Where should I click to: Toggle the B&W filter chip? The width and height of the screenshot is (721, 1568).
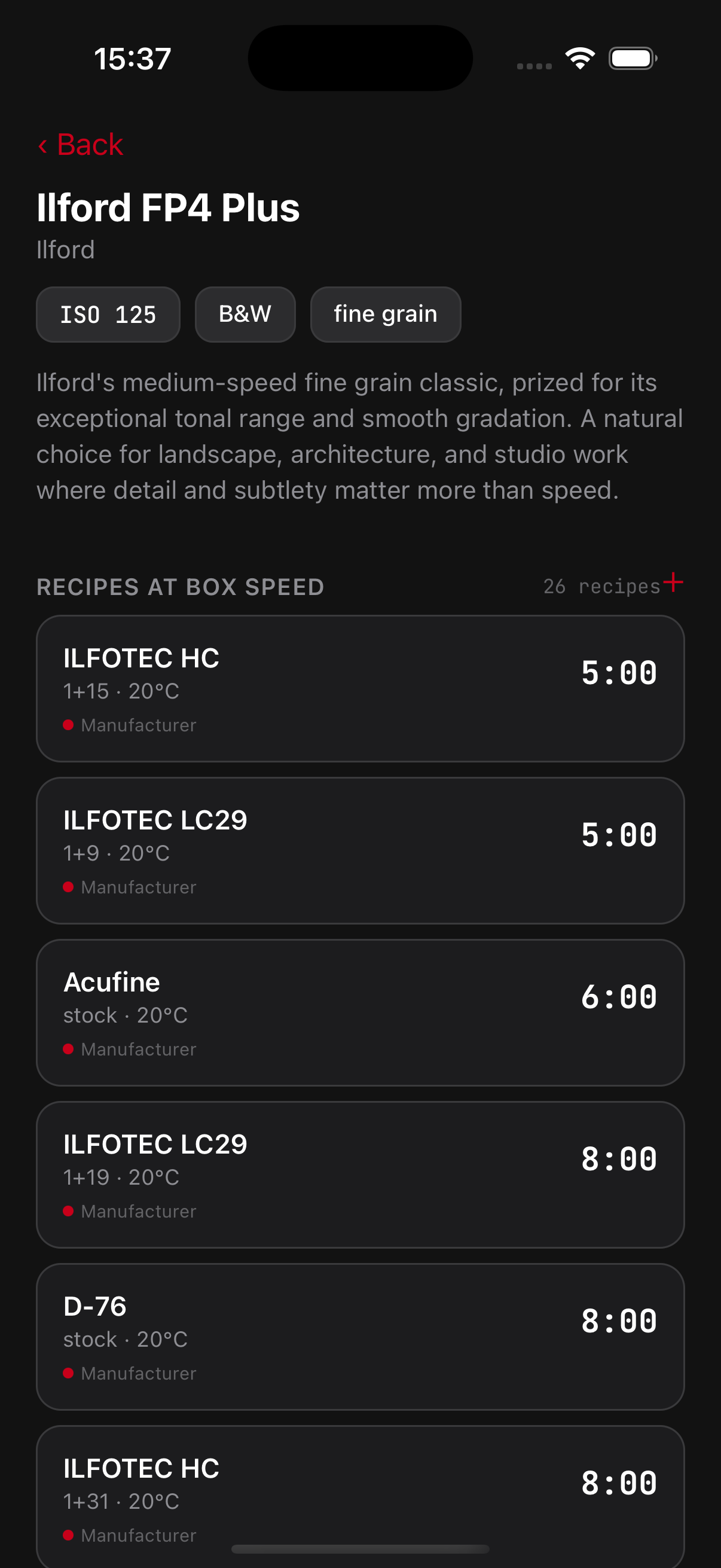point(245,314)
